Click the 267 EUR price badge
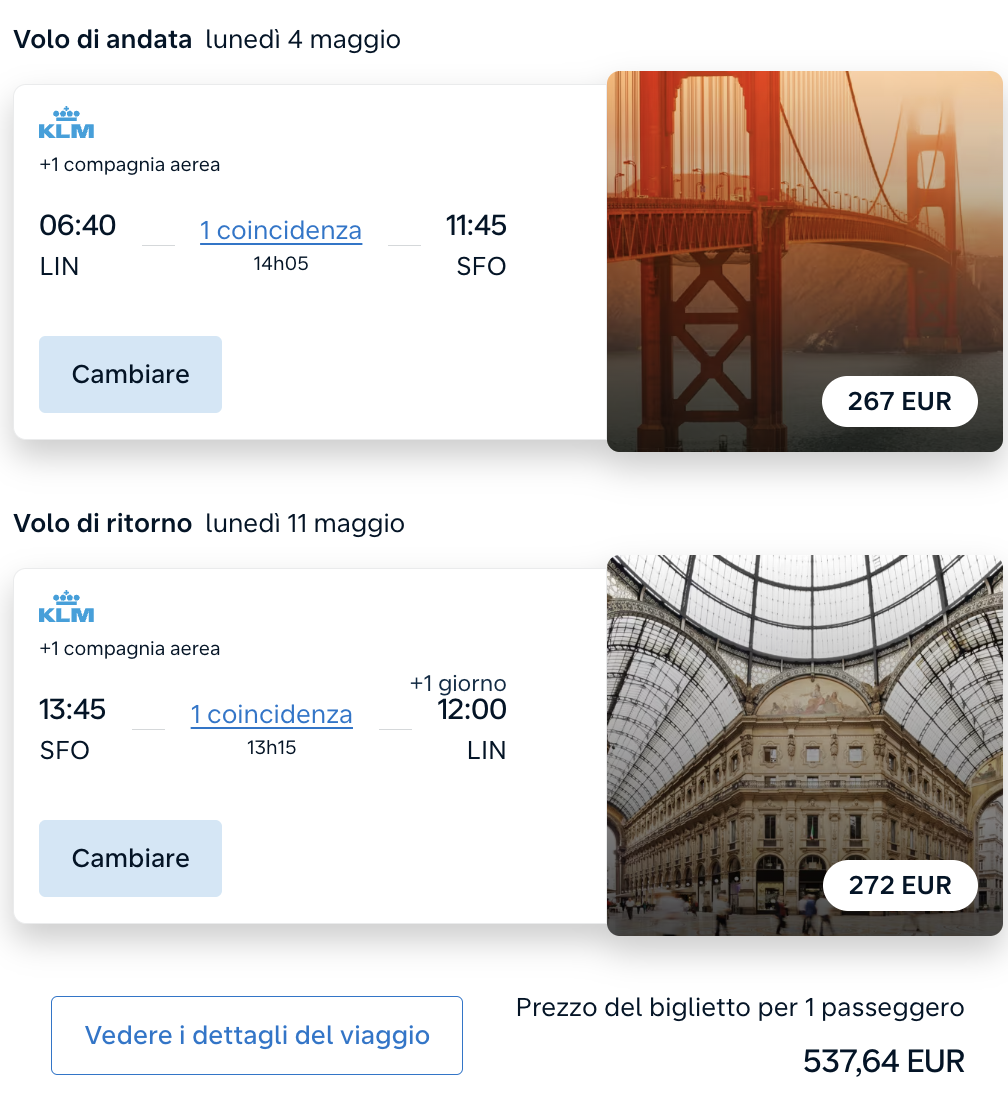1008x1094 pixels. coord(899,401)
